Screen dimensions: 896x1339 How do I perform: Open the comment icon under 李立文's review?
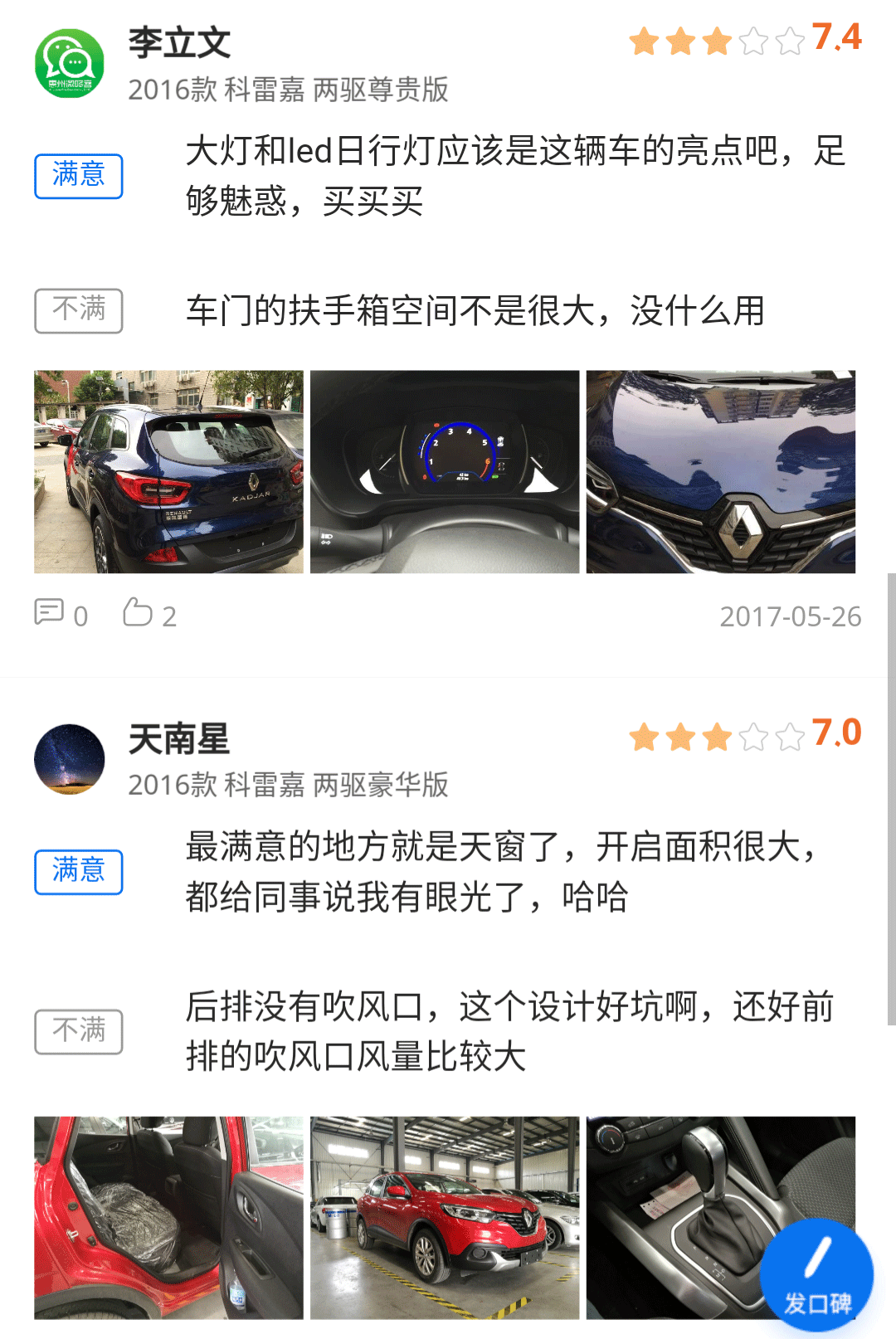[49, 613]
